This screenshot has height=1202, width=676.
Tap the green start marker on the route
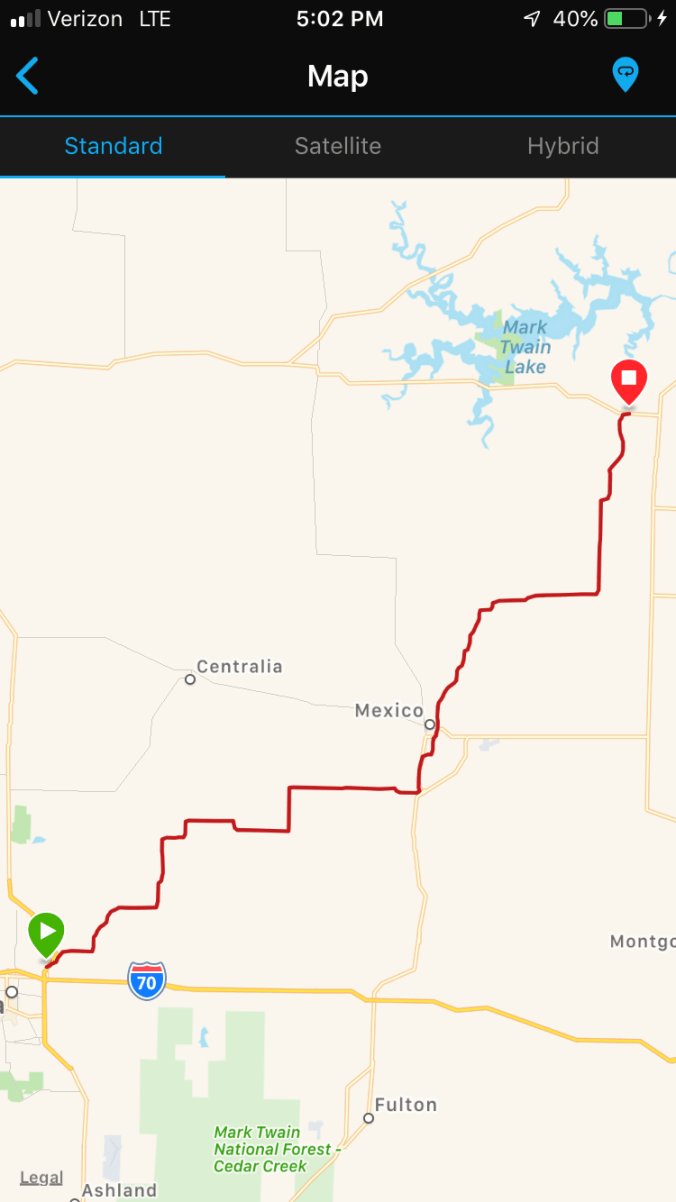click(46, 934)
